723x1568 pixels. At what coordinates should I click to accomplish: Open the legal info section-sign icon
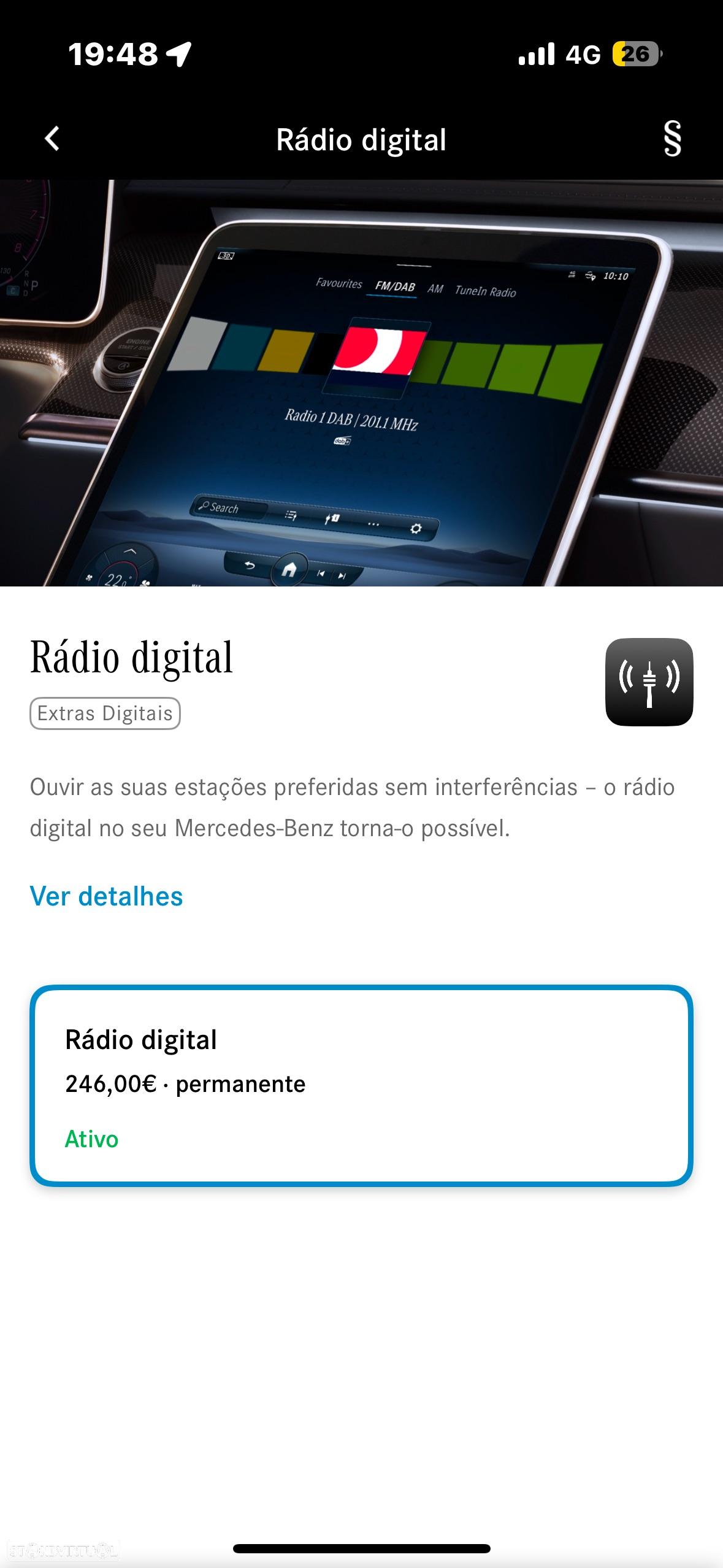point(672,139)
